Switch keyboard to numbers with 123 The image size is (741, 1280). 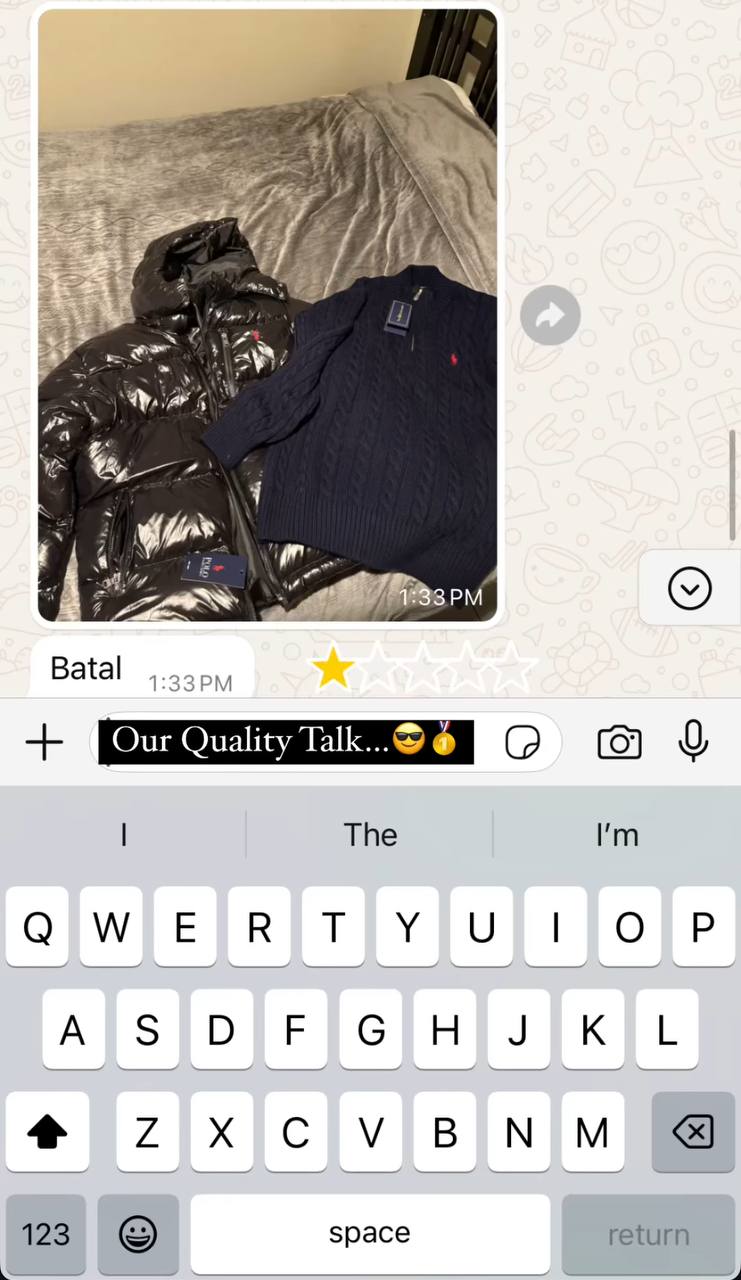point(46,1234)
